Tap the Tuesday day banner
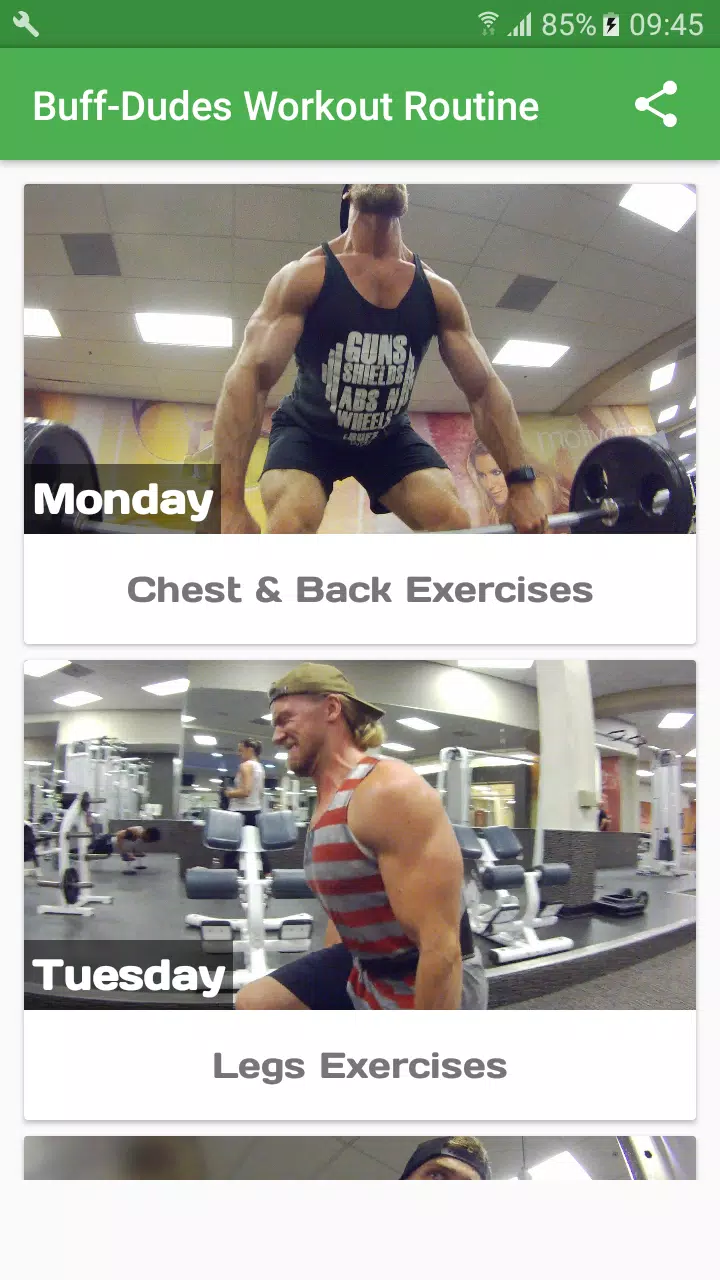The height and width of the screenshot is (1280, 720). (128, 975)
